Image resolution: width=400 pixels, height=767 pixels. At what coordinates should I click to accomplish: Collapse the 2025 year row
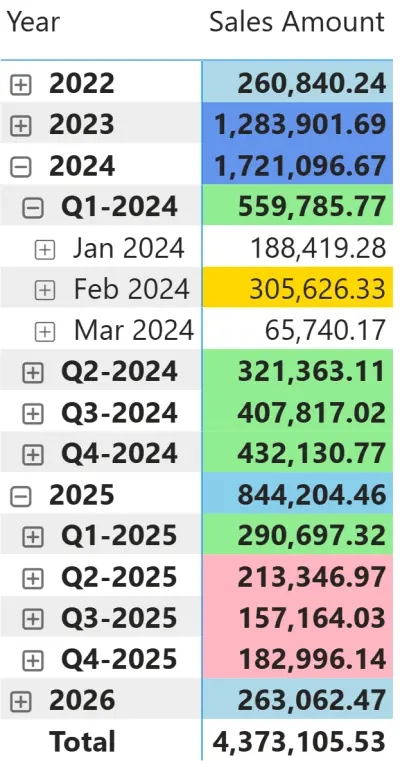tap(21, 496)
